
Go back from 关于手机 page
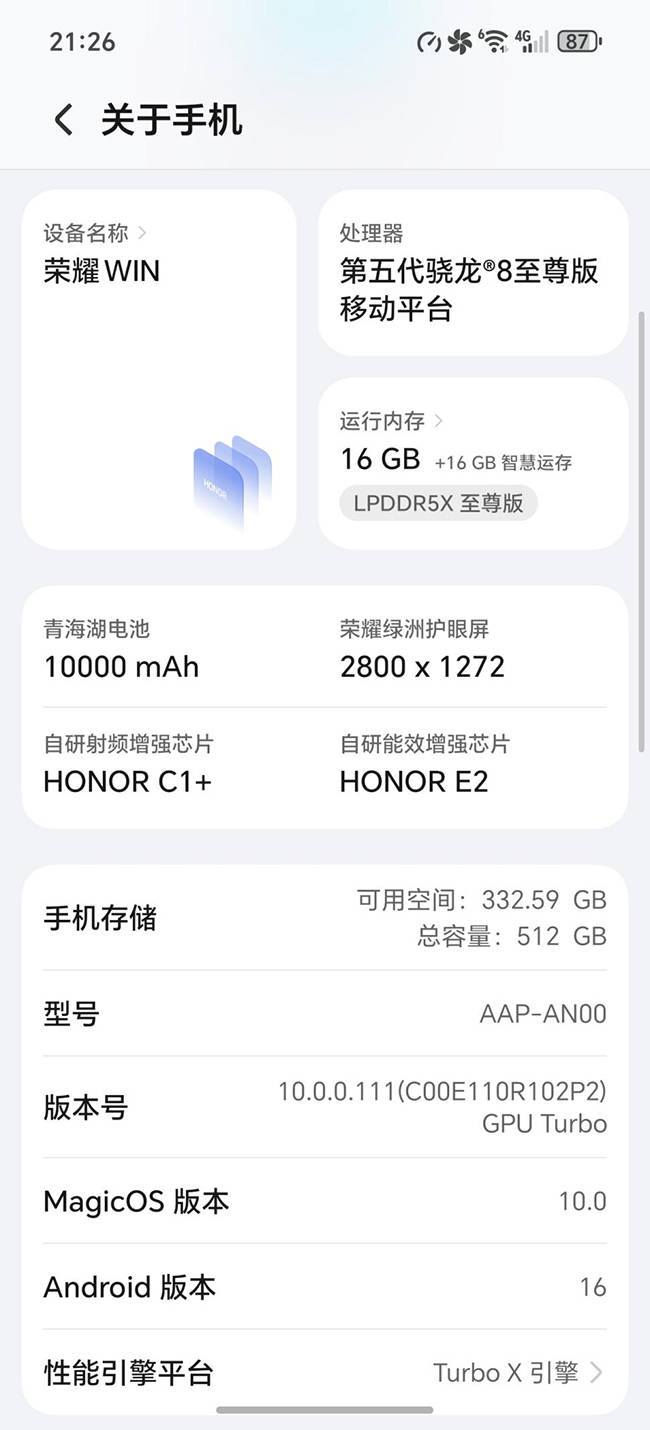pyautogui.click(x=64, y=121)
